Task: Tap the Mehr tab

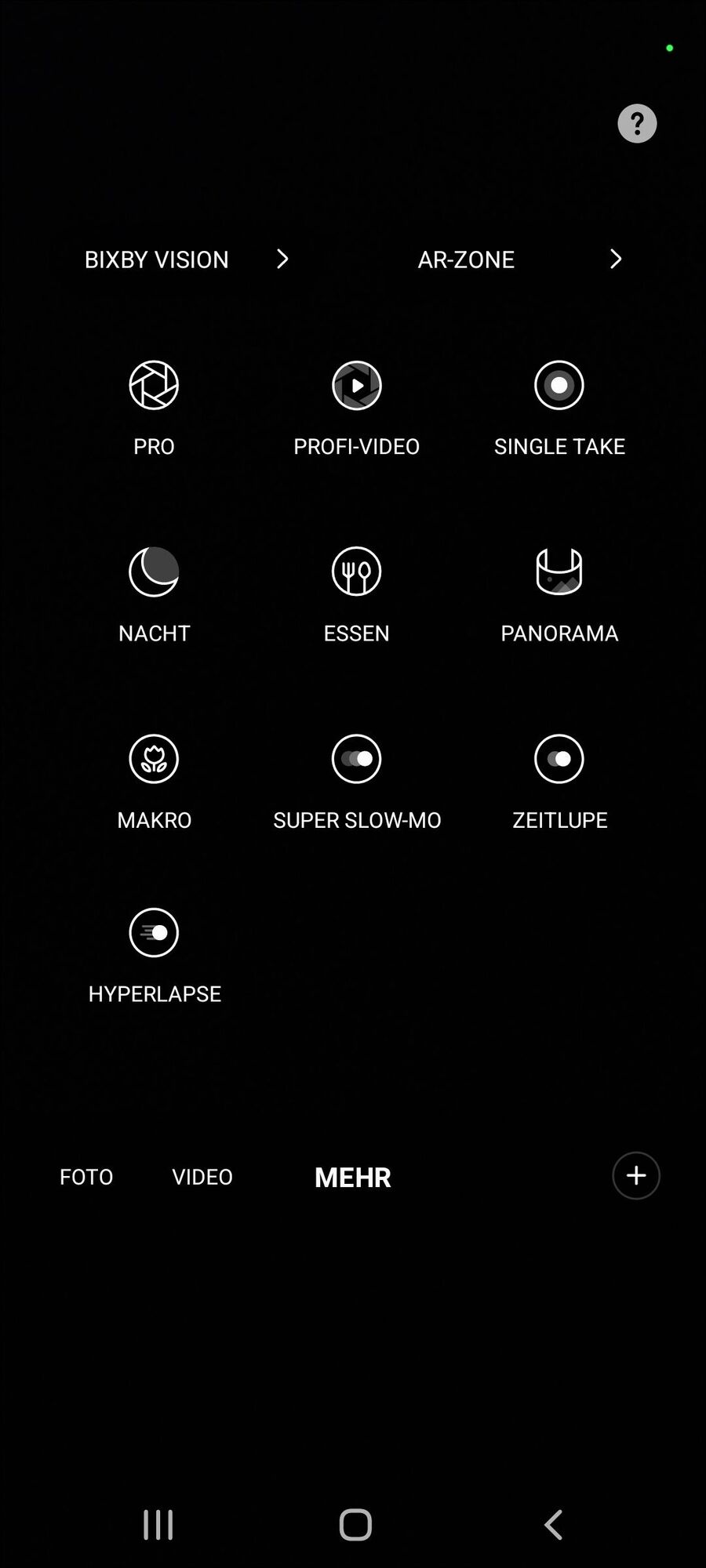Action: pos(352,1177)
